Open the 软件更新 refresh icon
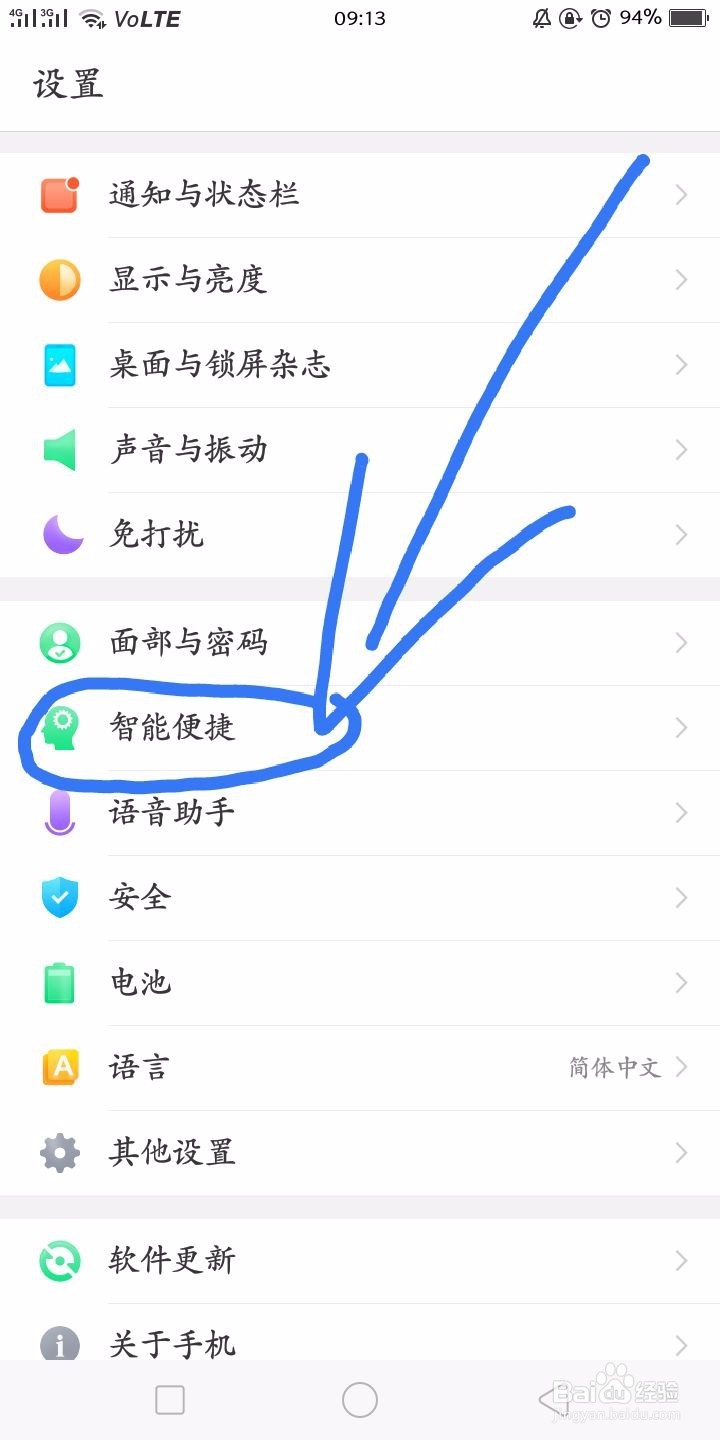The width and height of the screenshot is (720, 1440). (x=59, y=1261)
